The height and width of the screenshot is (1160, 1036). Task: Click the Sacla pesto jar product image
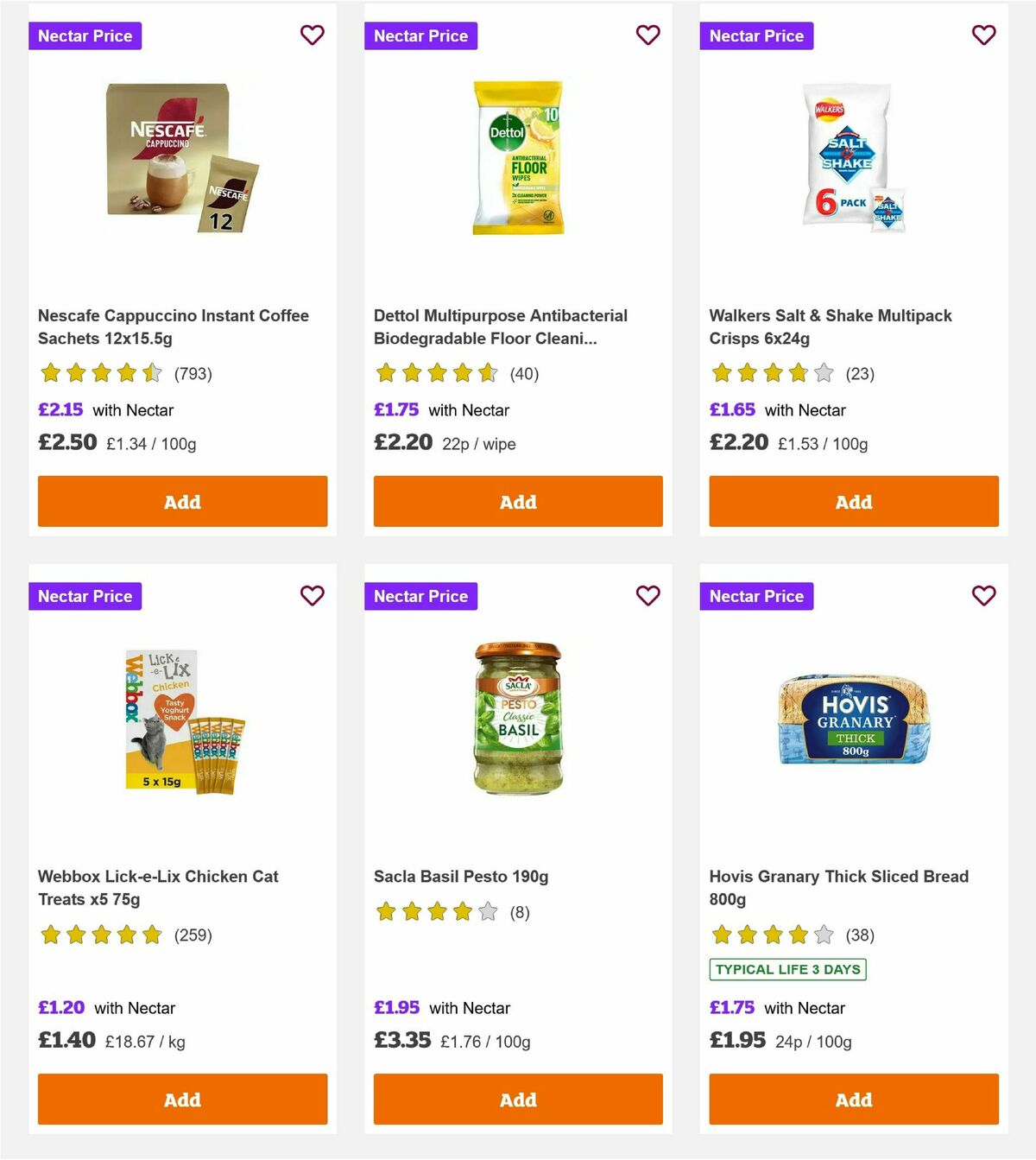coord(517,723)
